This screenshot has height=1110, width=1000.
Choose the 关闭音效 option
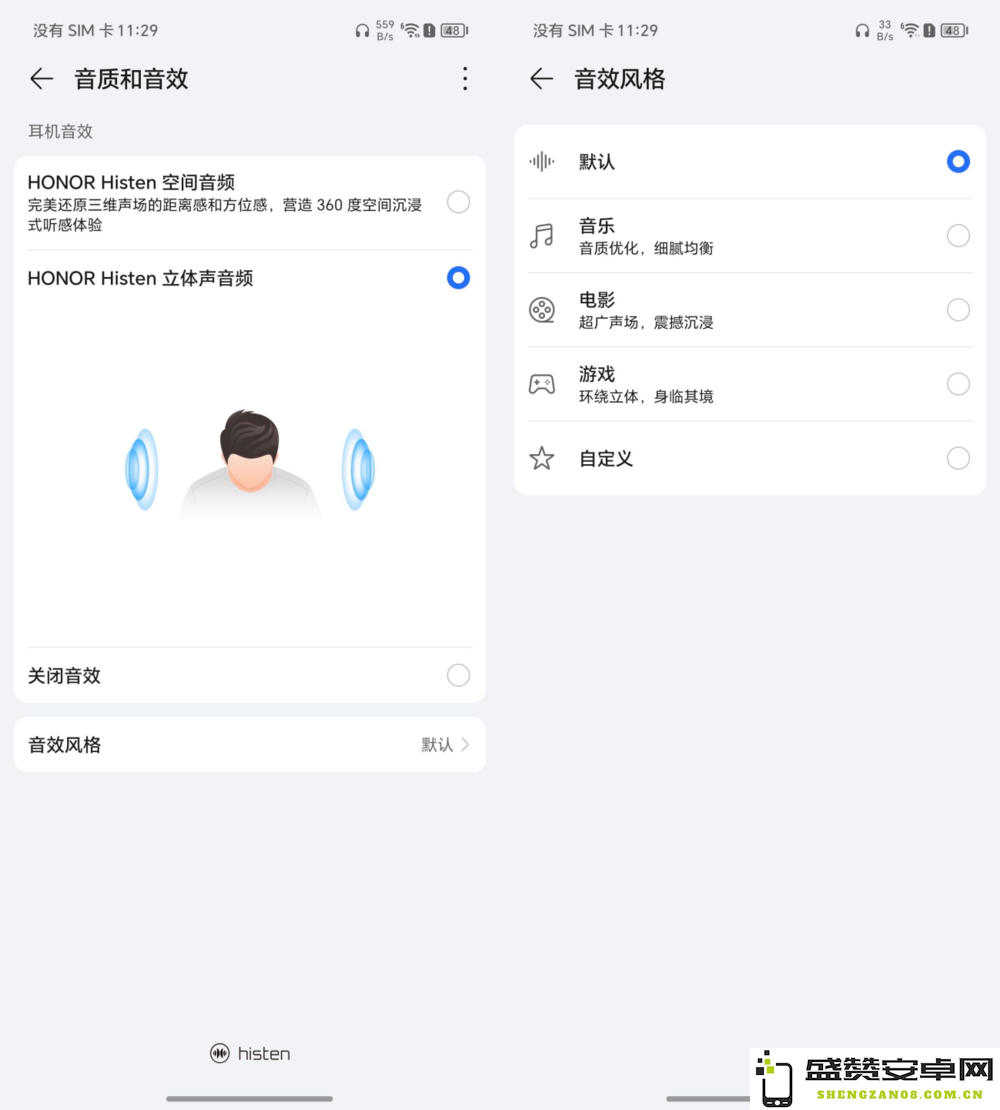(x=458, y=675)
